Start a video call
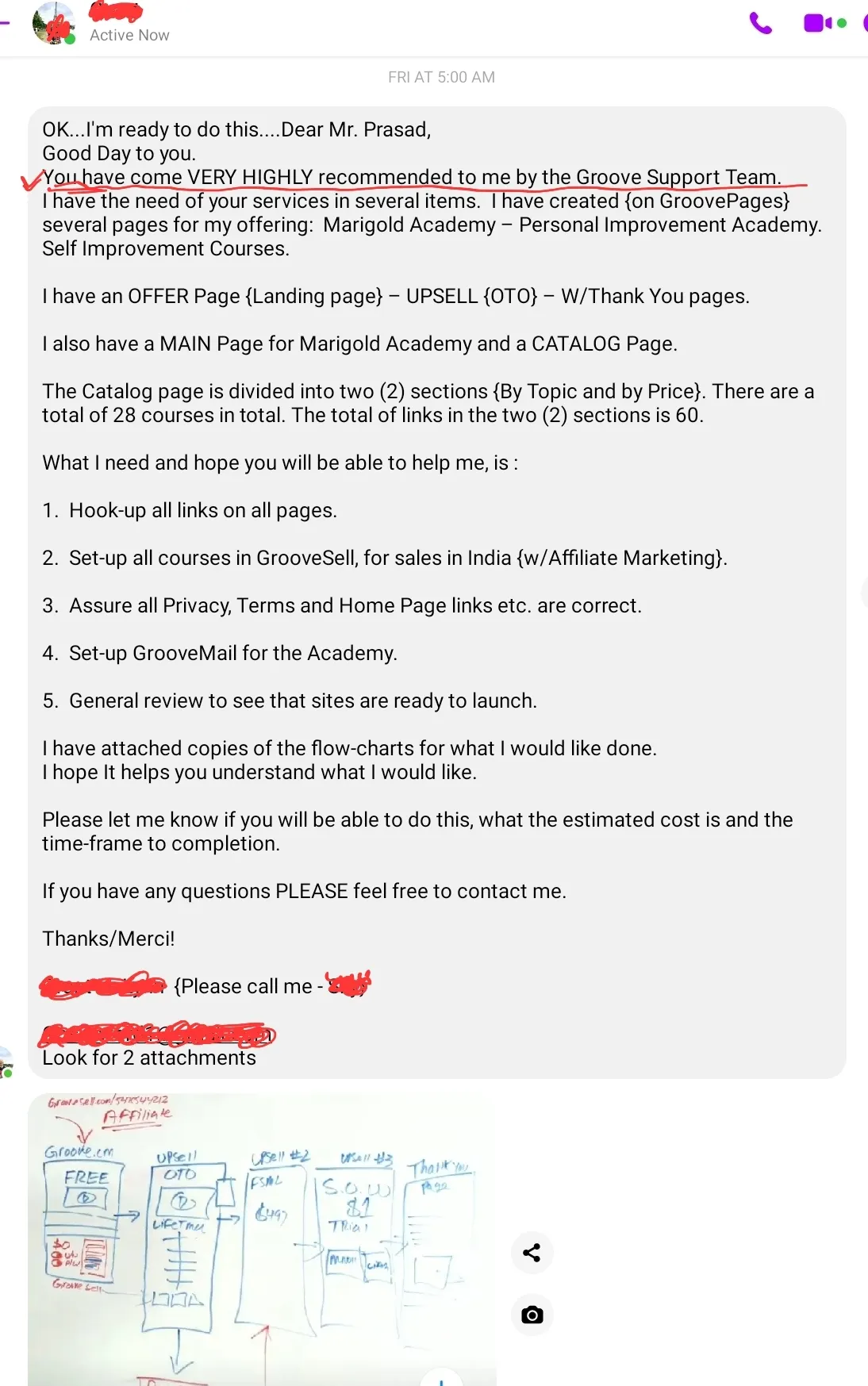The height and width of the screenshot is (1386, 868). point(819,23)
